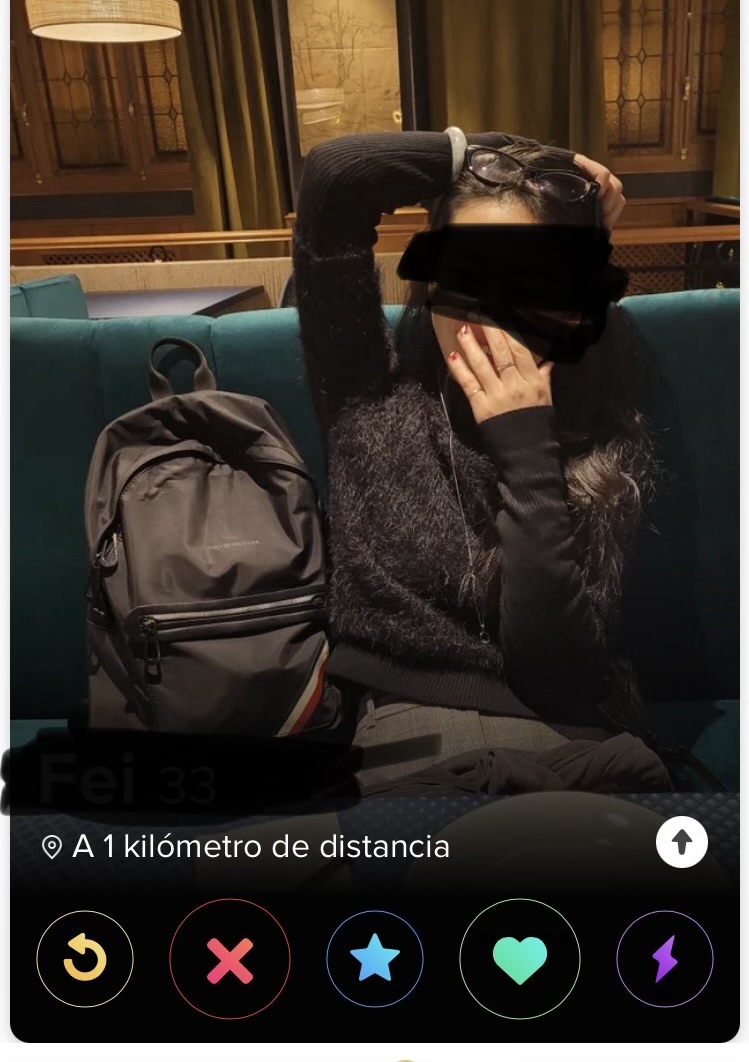
Task: Activate Boost with the purple lightning bolt
Action: tap(665, 959)
